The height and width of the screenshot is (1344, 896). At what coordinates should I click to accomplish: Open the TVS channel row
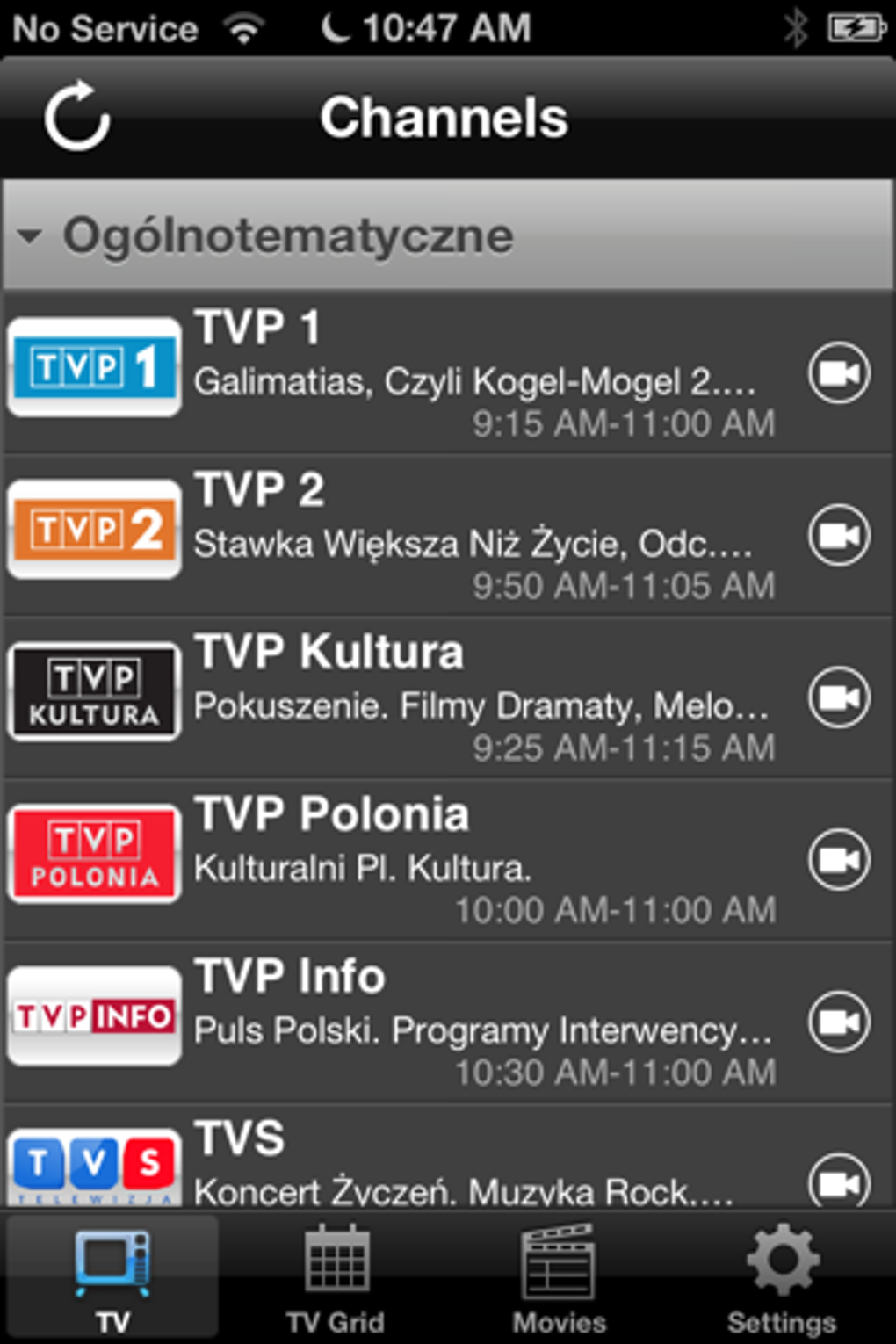[x=474, y=1161]
